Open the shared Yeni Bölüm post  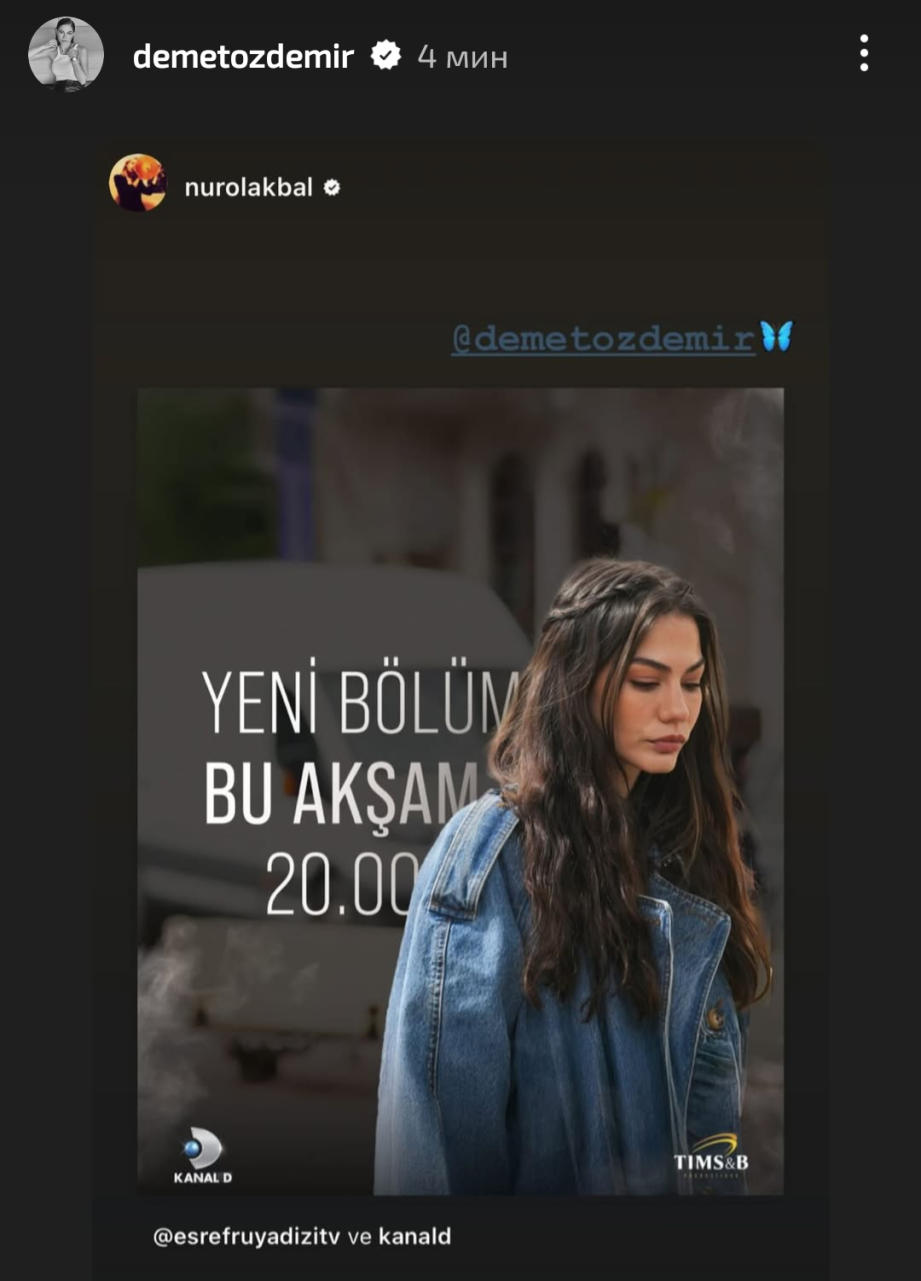click(460, 790)
